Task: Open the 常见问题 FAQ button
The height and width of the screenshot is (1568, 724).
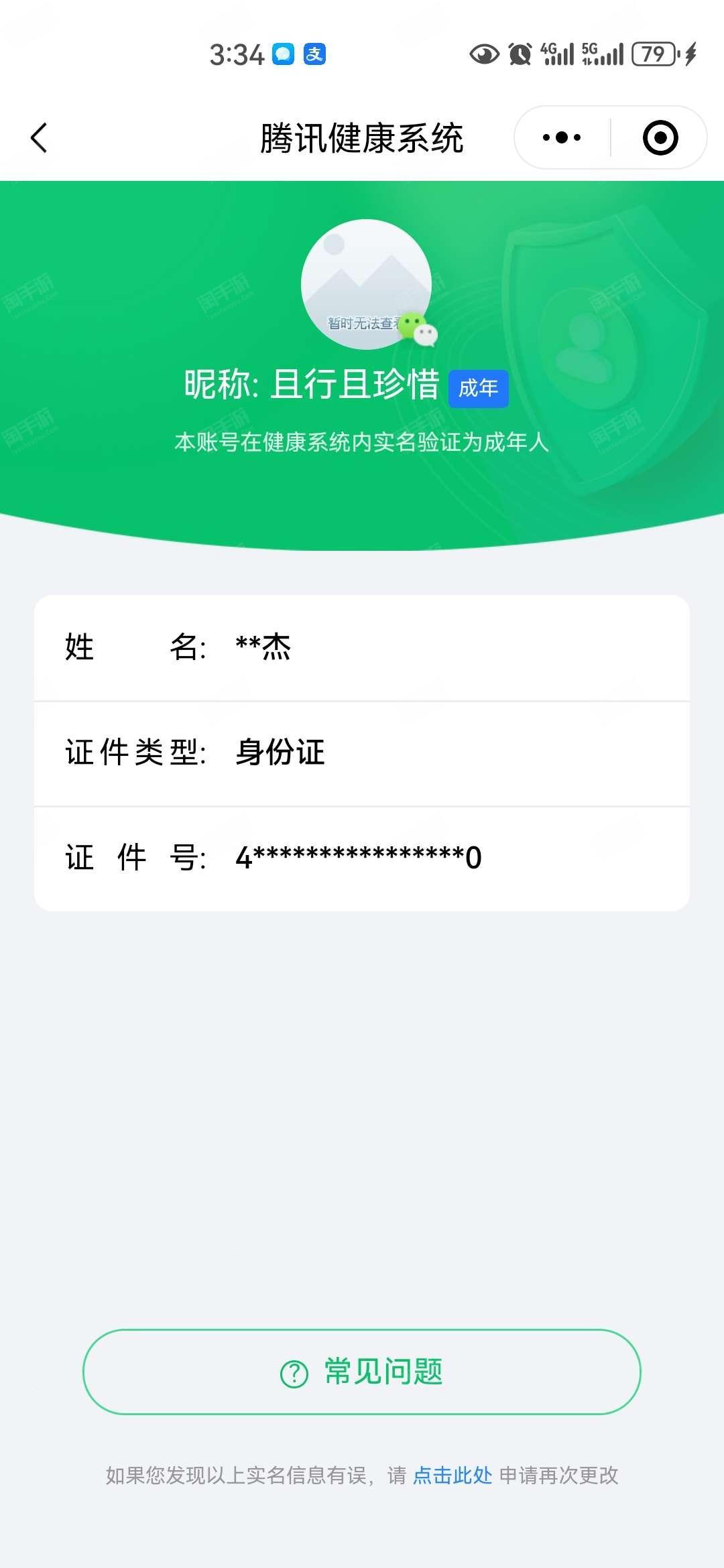Action: (362, 1372)
